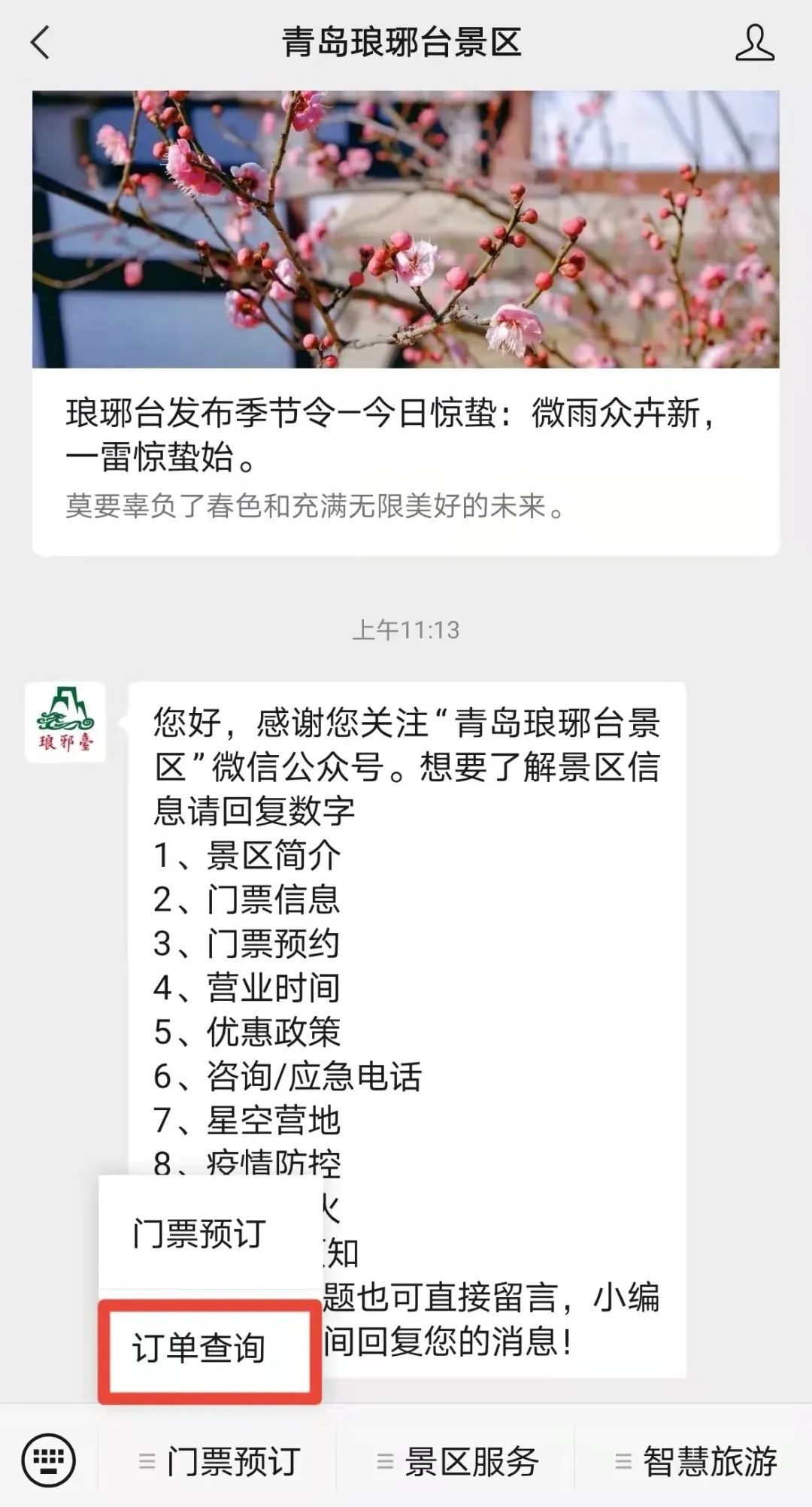Open the account profile icon
This screenshot has height=1507, width=812.
754,43
